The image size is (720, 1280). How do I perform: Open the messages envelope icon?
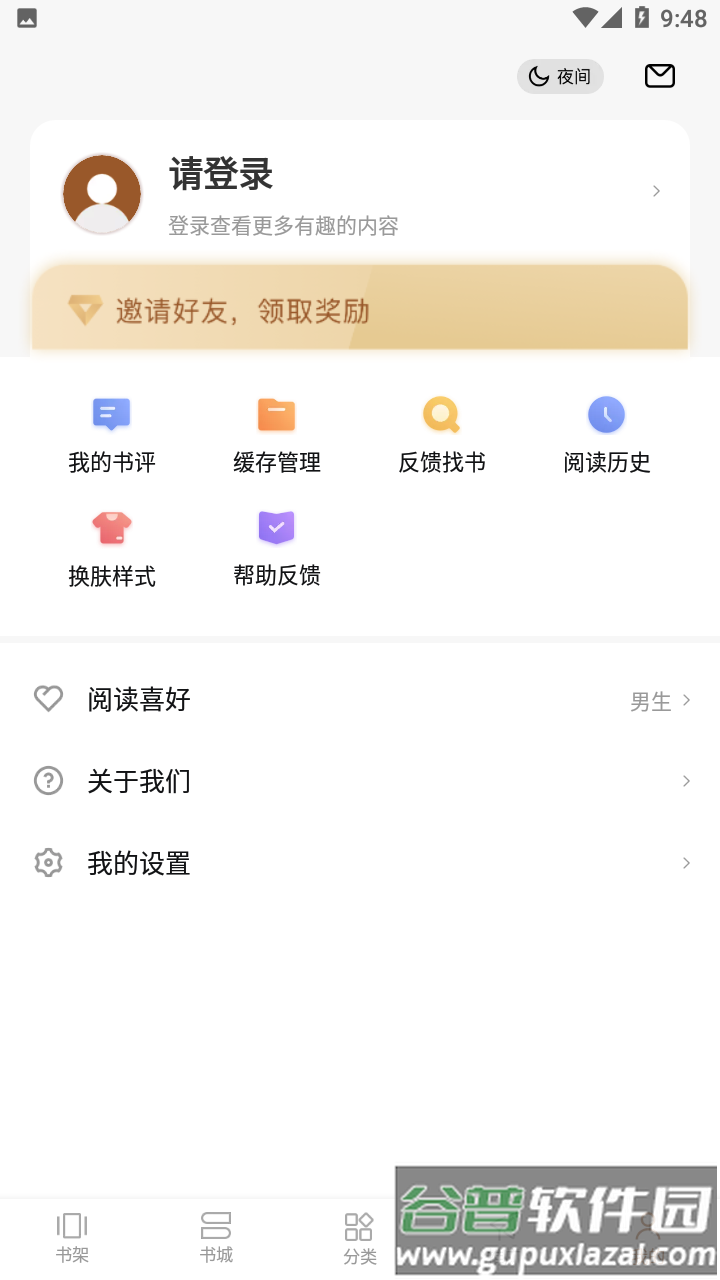[659, 76]
